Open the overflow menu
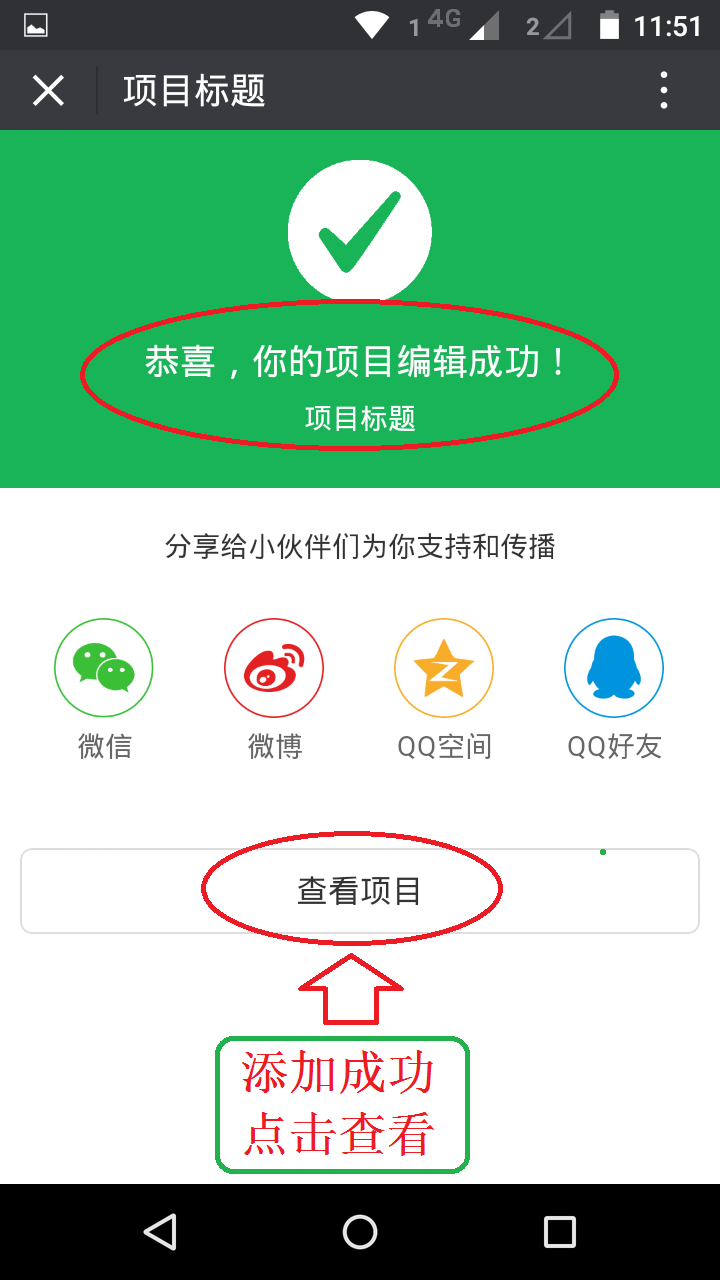 point(664,91)
